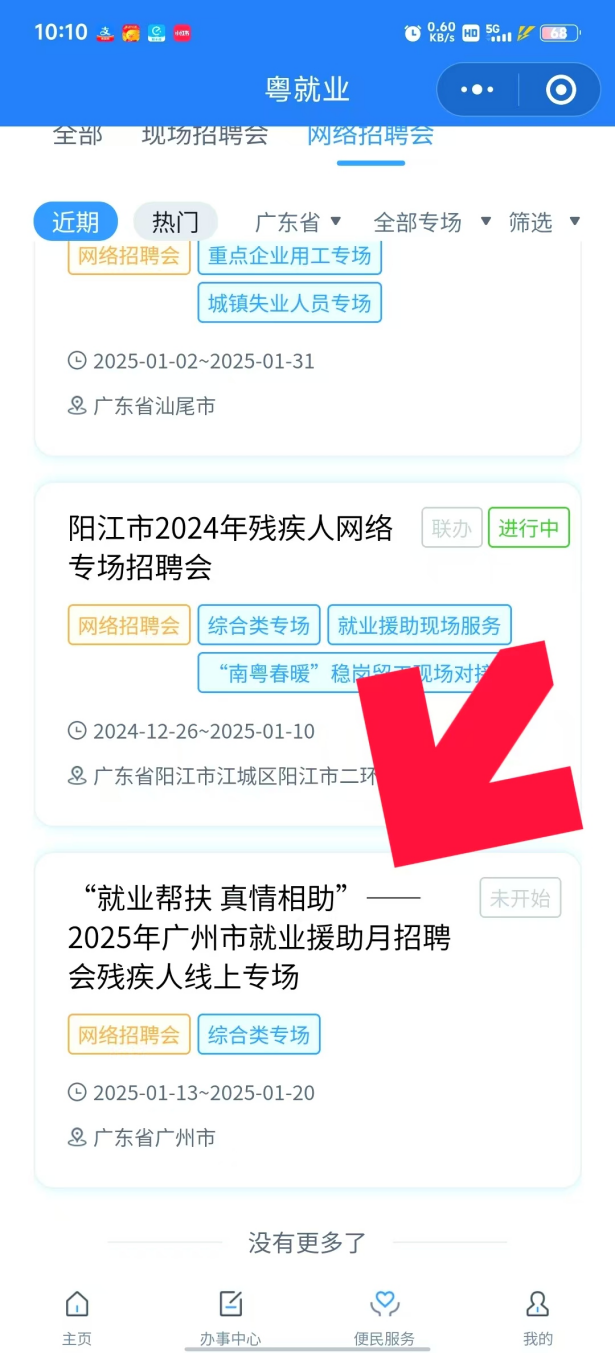615x1353 pixels.
Task: Sort job fairs by 热门
Action: coord(175,222)
